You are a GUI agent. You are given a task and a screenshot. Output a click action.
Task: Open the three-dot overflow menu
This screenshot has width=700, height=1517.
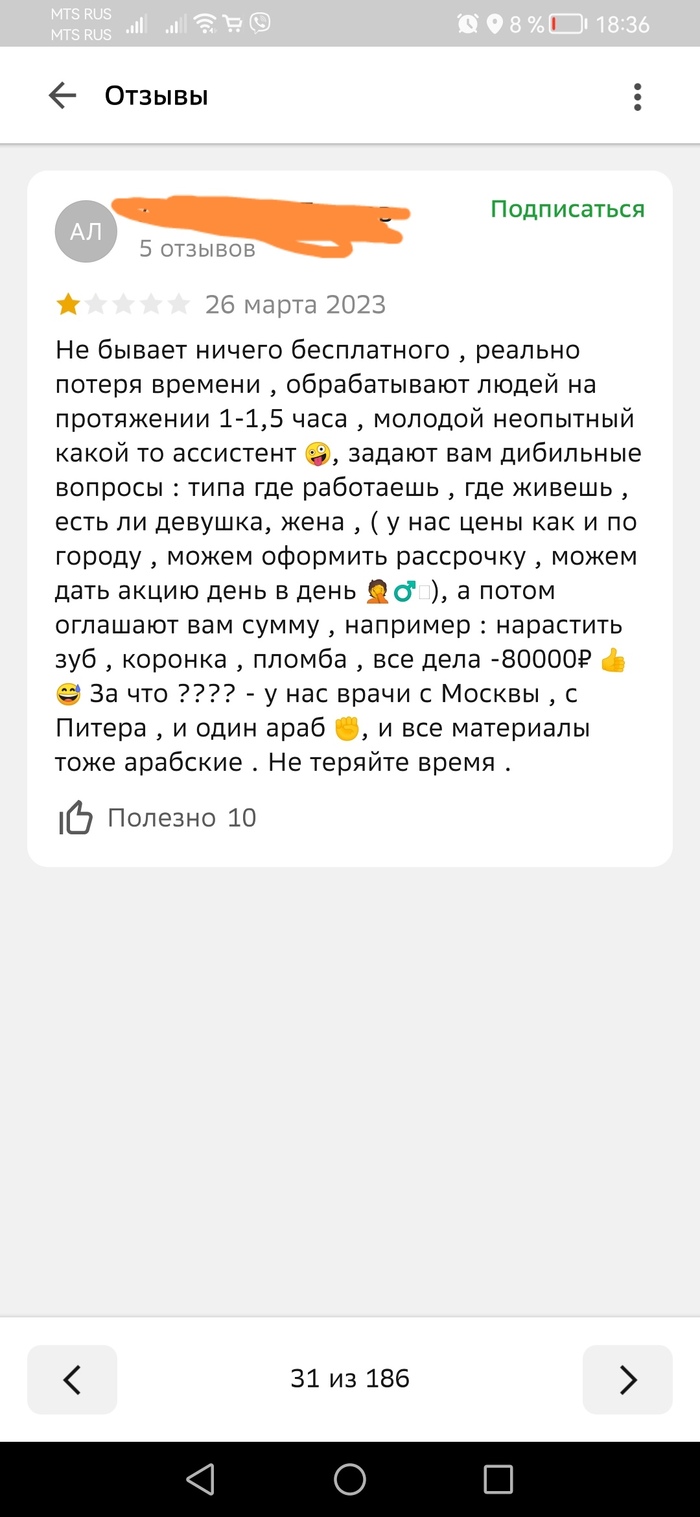[637, 96]
